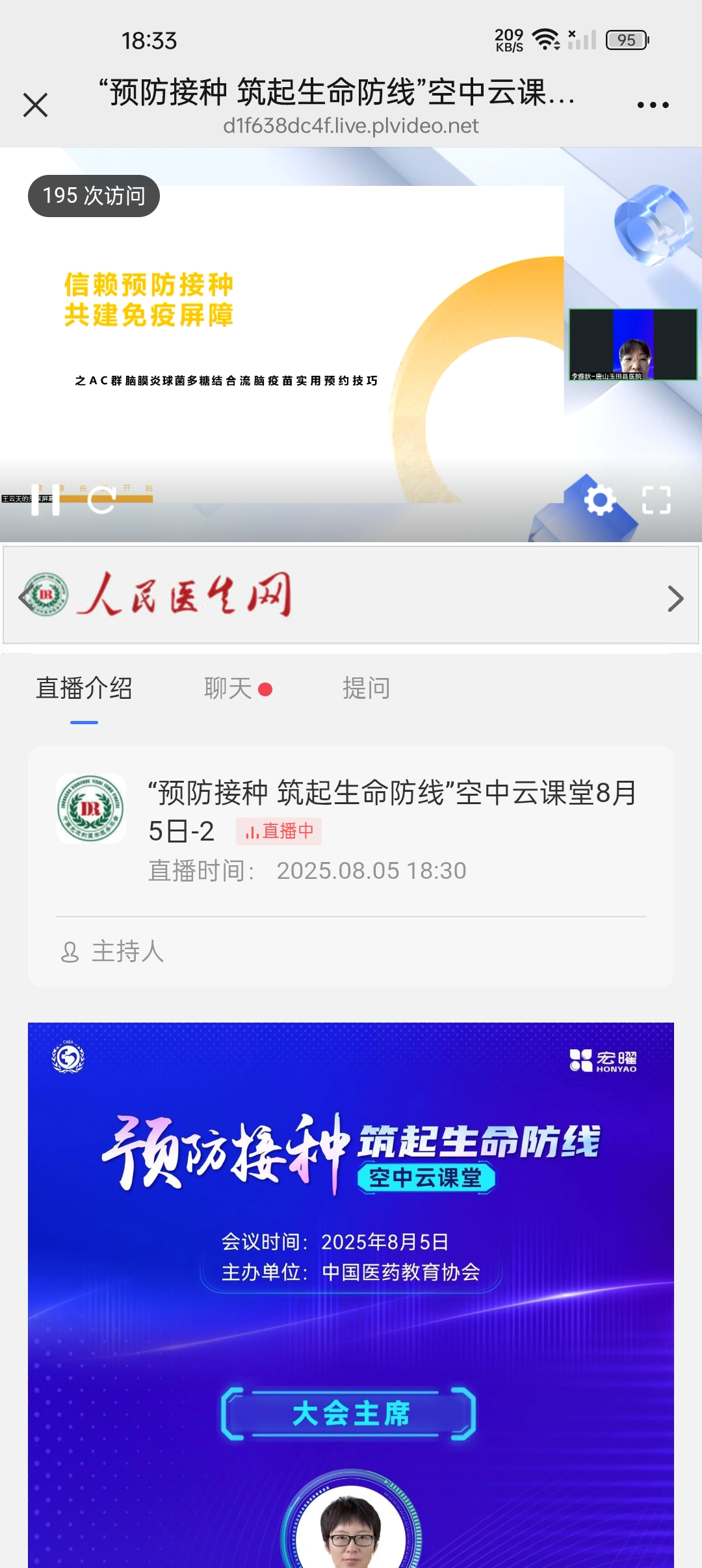Enter fullscreen video mode
702x1568 pixels.
point(656,500)
